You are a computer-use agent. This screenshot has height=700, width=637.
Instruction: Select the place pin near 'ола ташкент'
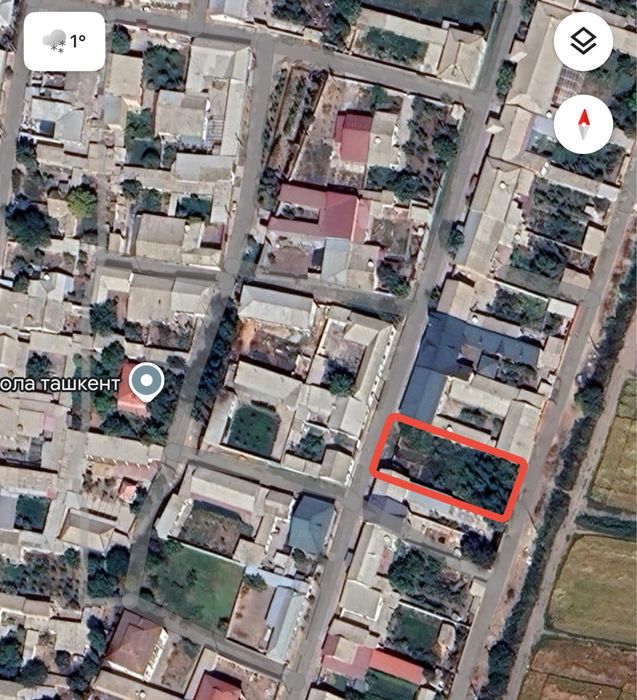[148, 383]
